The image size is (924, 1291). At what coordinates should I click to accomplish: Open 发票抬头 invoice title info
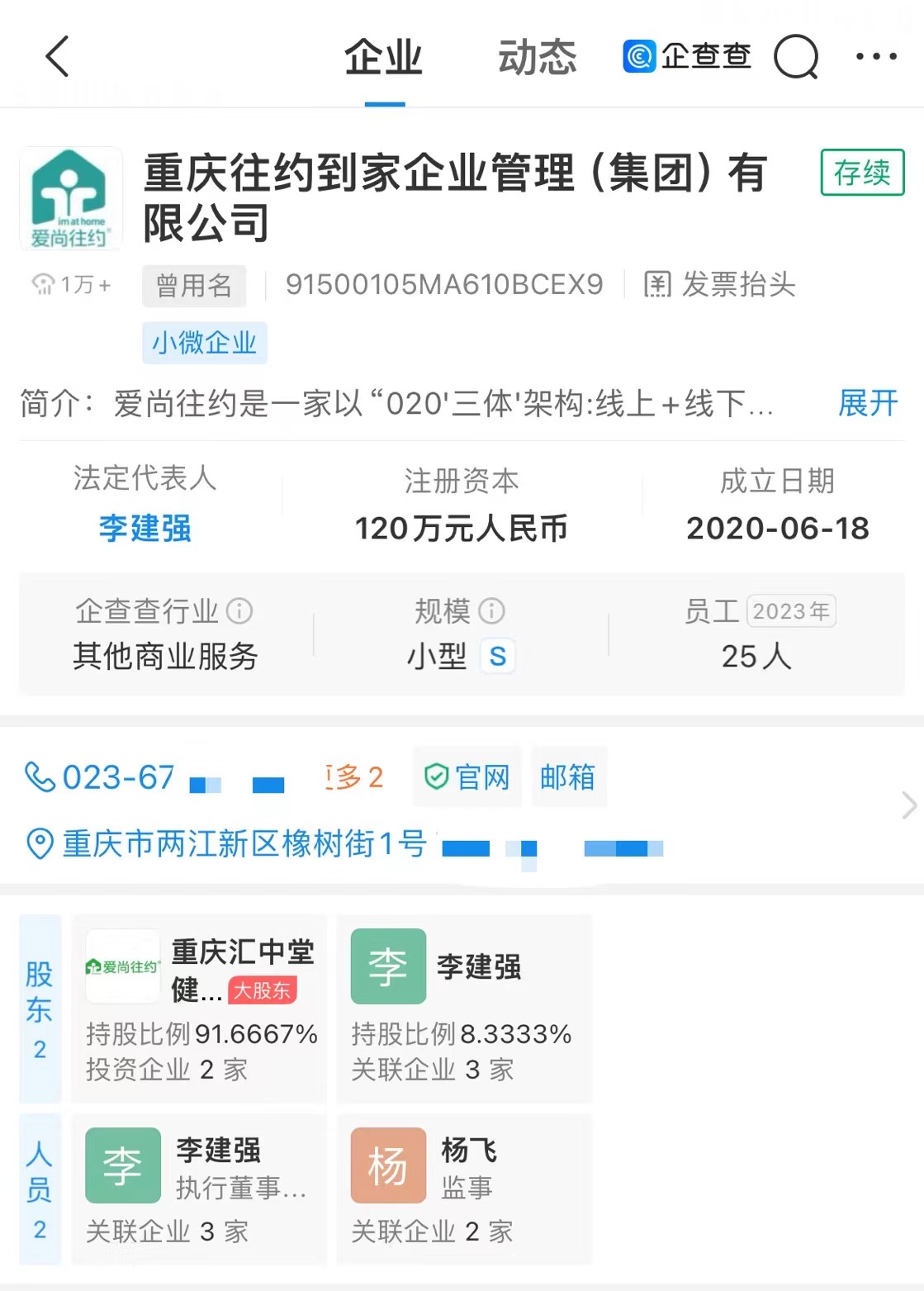point(720,285)
